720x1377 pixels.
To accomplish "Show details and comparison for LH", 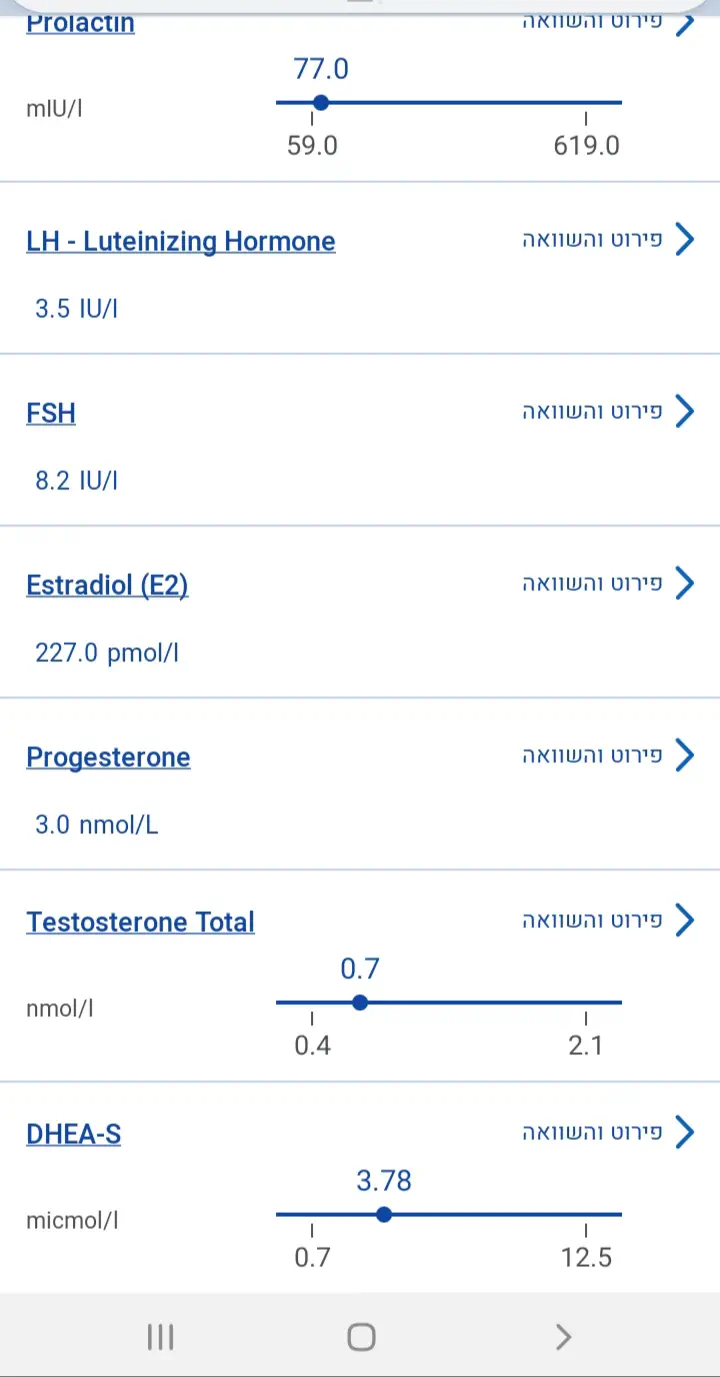I will [x=607, y=240].
